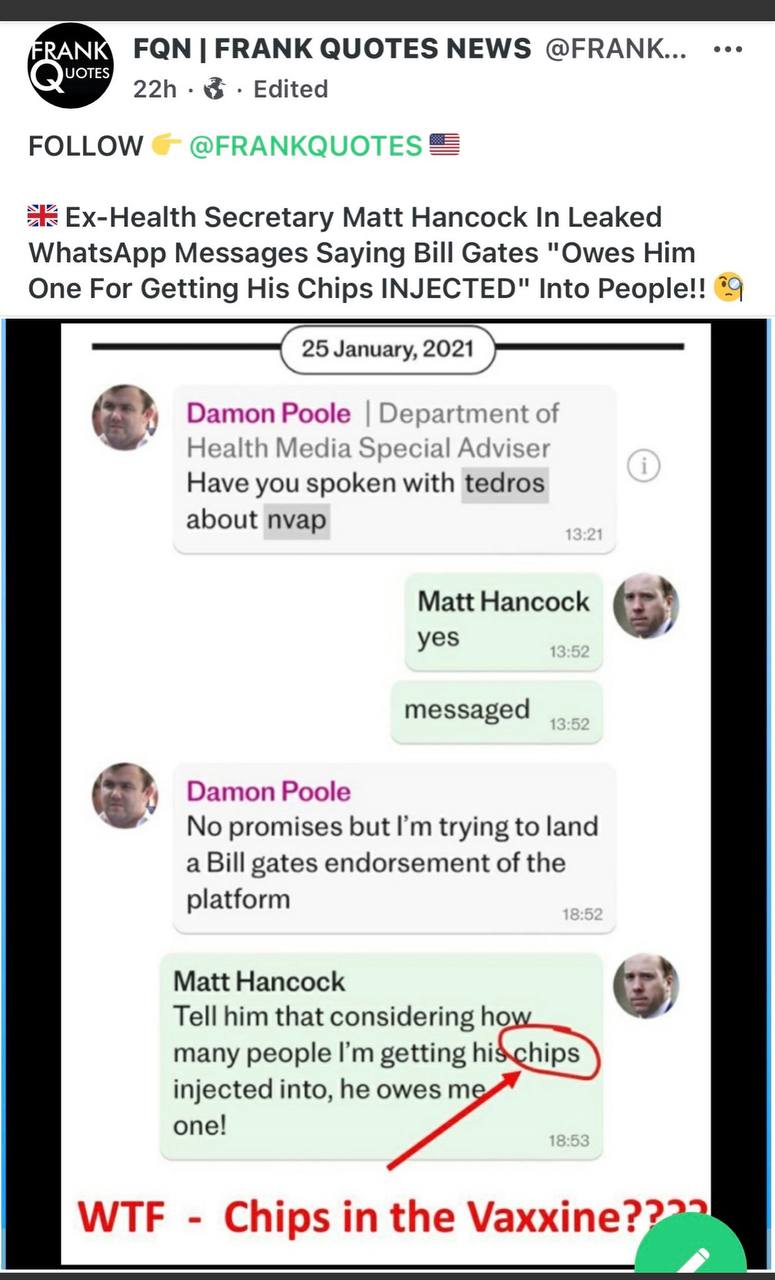Open the leaked WhatsApp chat image full screen

click(x=387, y=795)
